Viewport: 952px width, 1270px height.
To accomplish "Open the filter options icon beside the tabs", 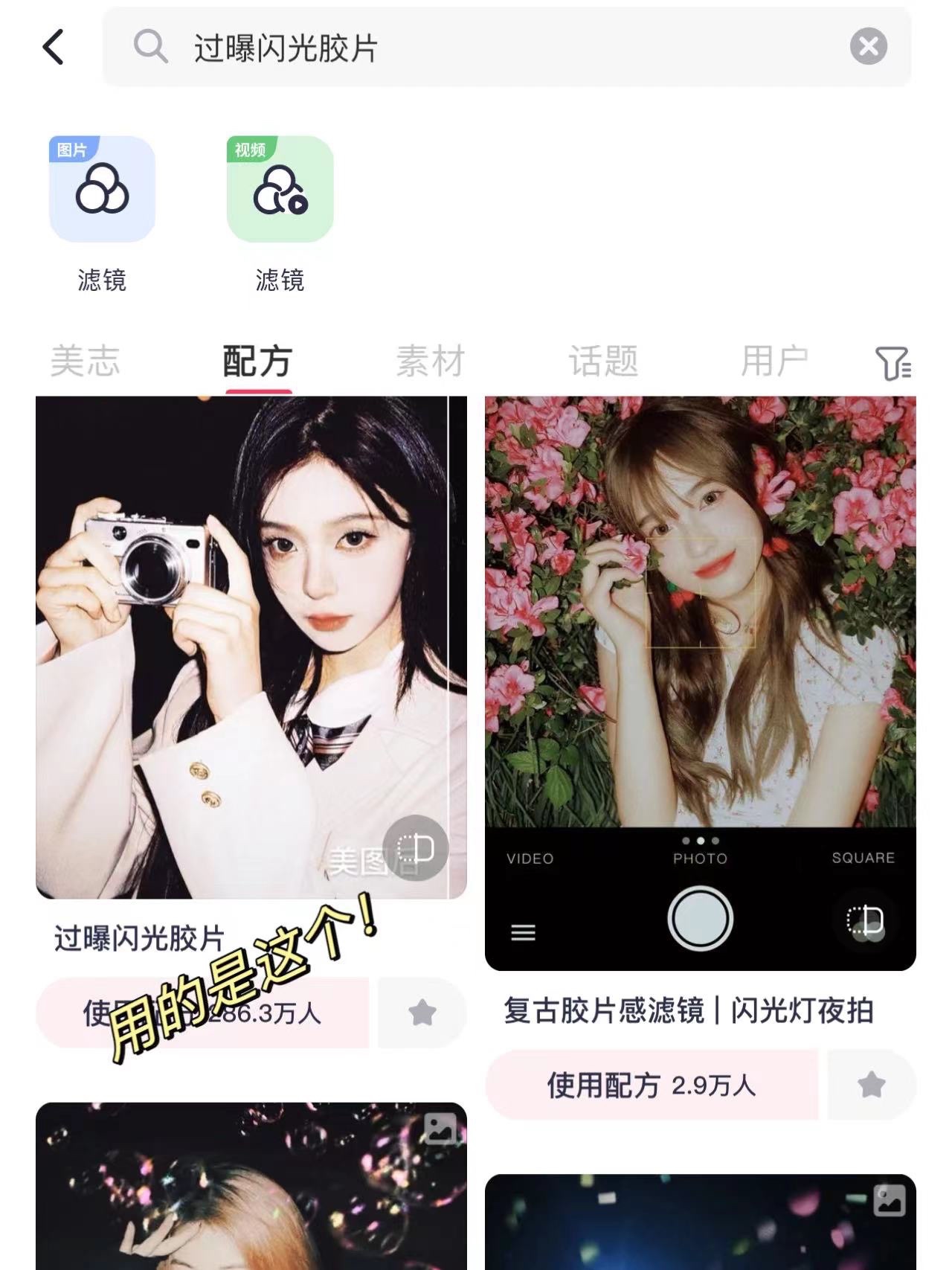I will [892, 363].
